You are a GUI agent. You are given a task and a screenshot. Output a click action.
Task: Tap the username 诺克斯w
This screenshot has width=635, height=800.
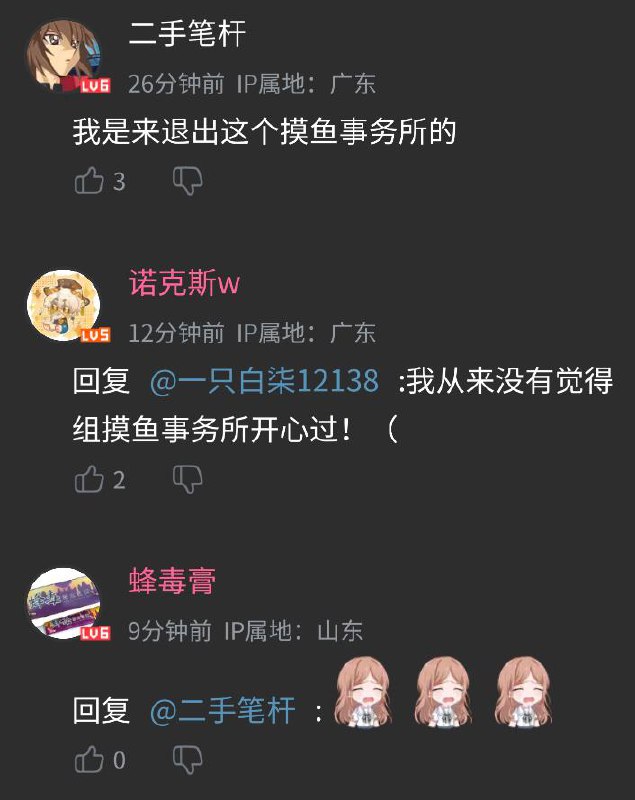pyautogui.click(x=185, y=284)
